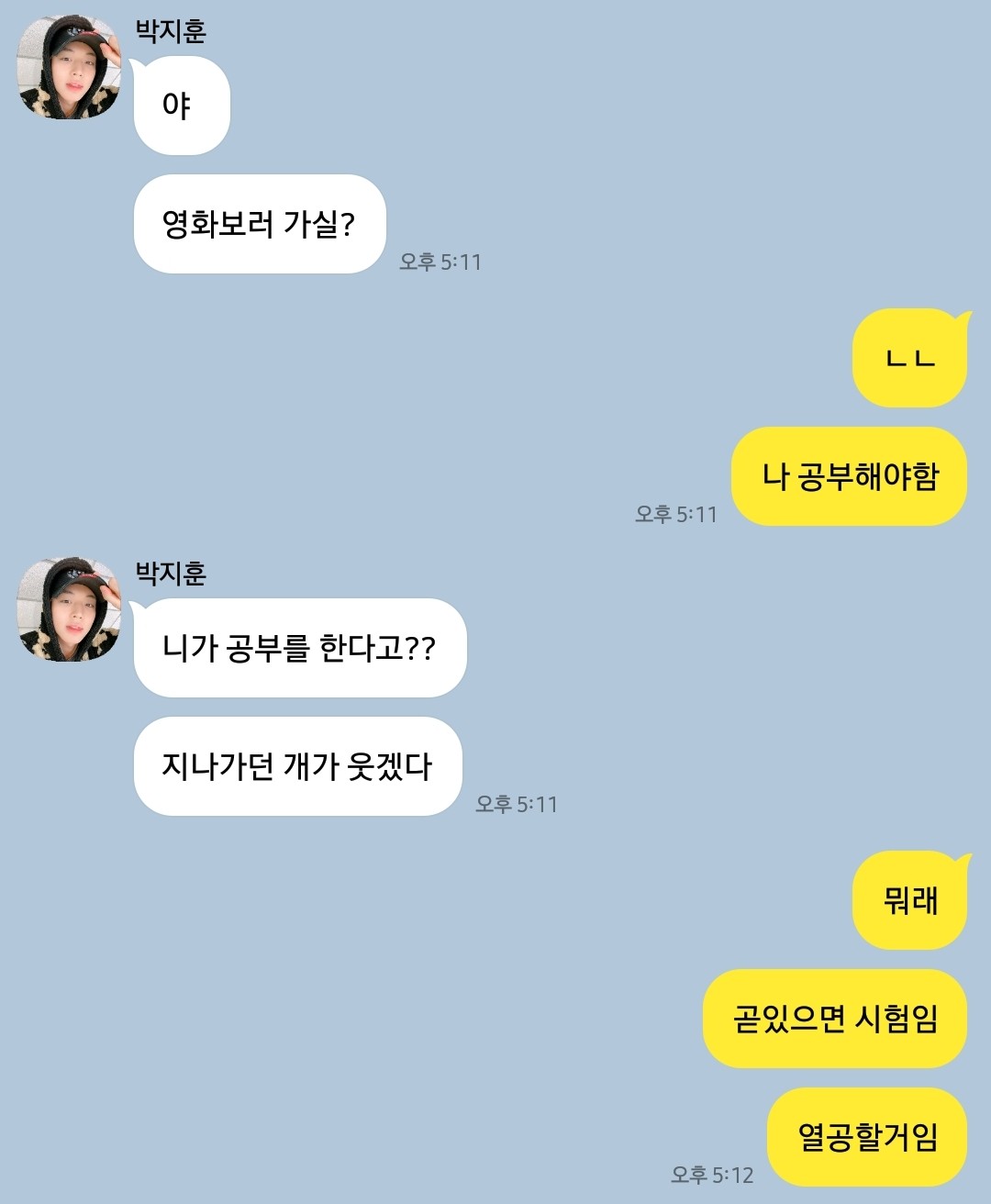Open 박지훈's profile photo beside '니가 공부를 한다고??'

pos(70,609)
